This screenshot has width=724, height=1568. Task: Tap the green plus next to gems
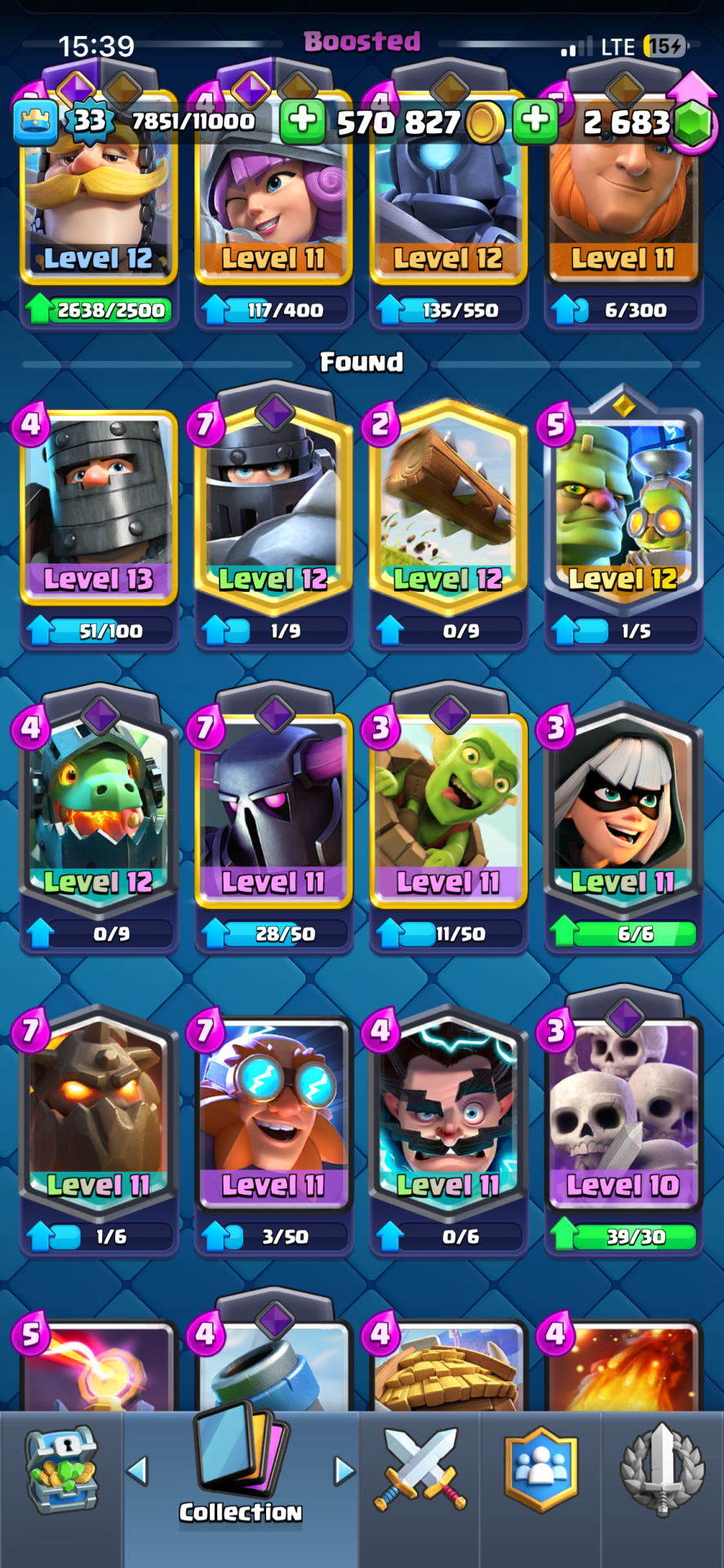click(x=535, y=121)
